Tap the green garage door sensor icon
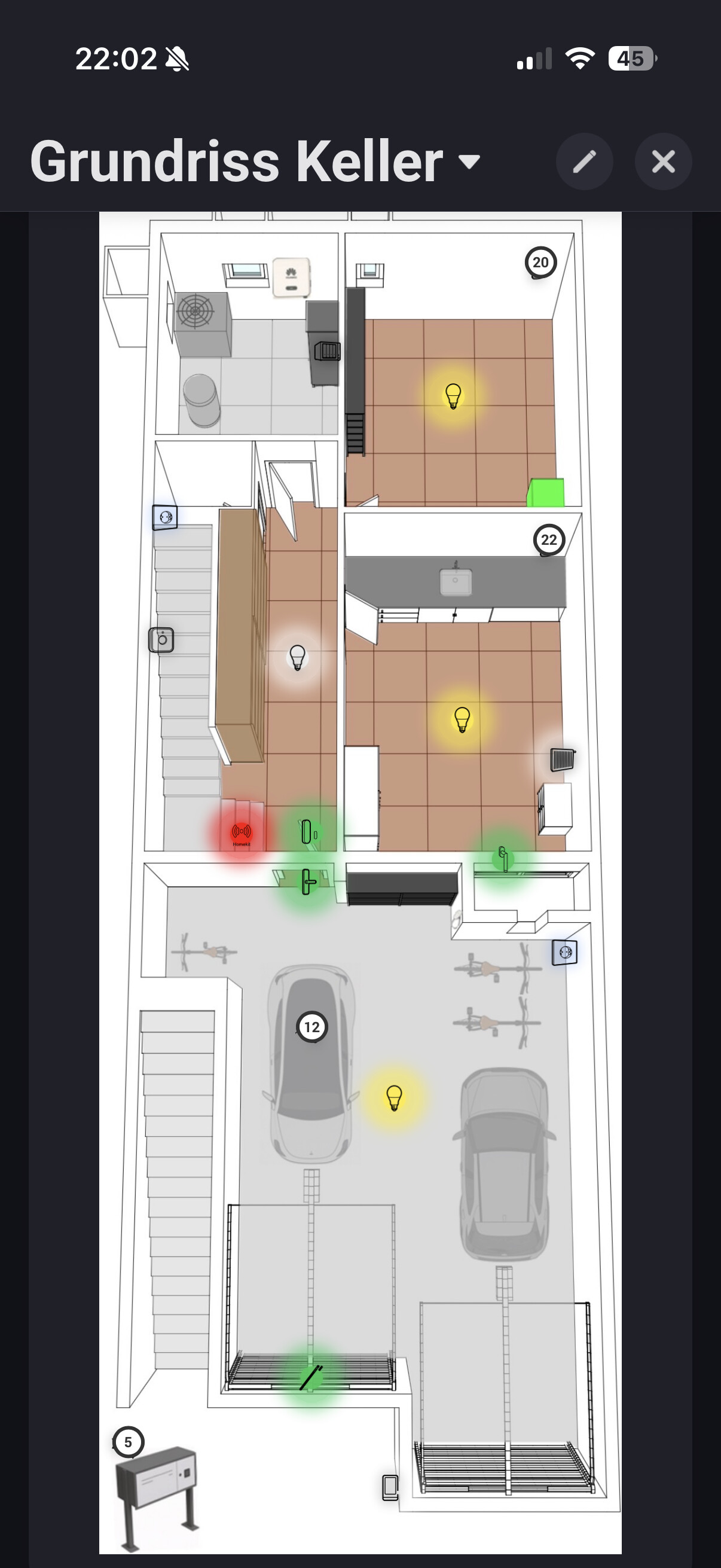This screenshot has height=1568, width=721. 310,1377
